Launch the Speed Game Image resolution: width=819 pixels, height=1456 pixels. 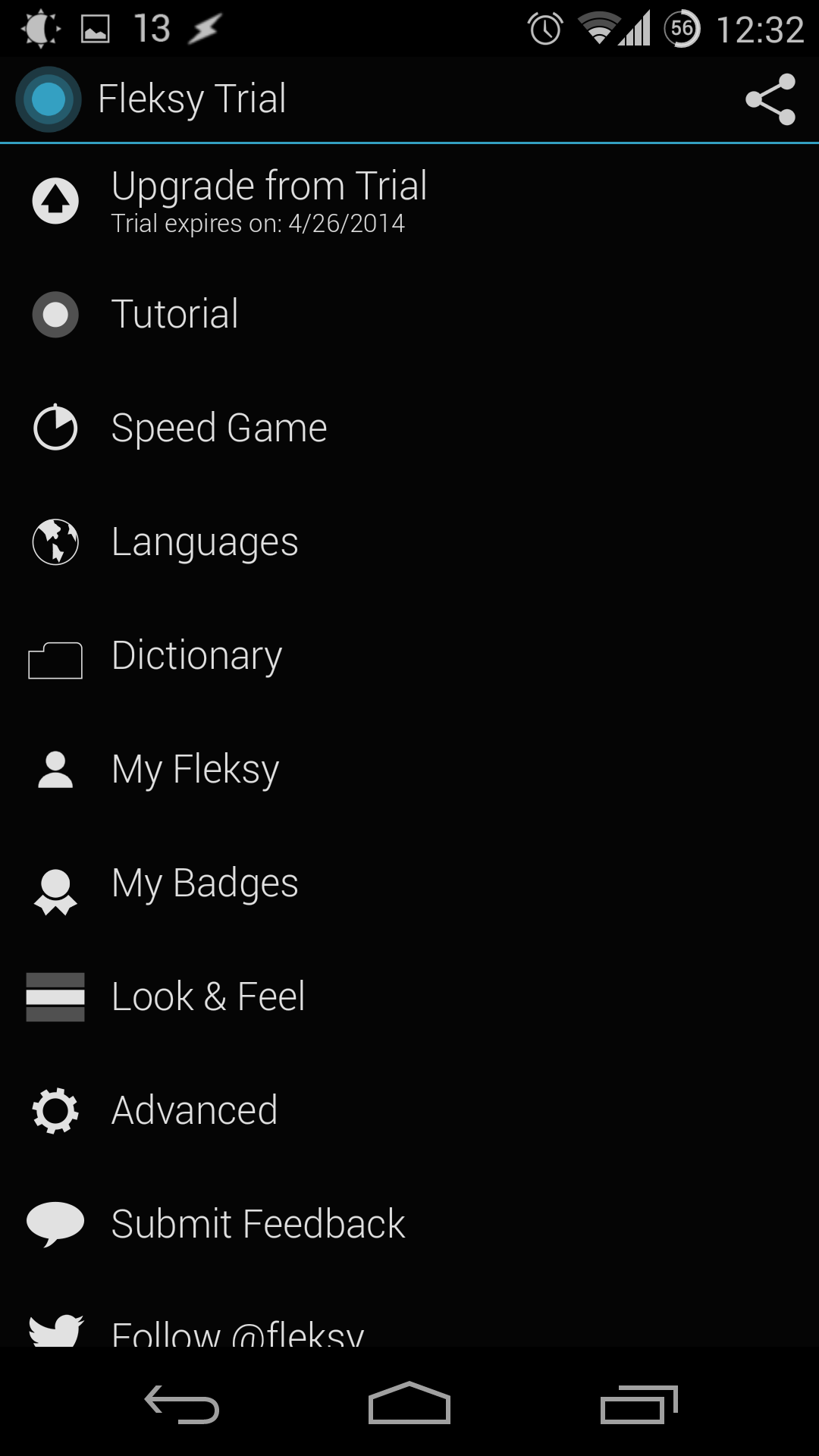pos(409,428)
